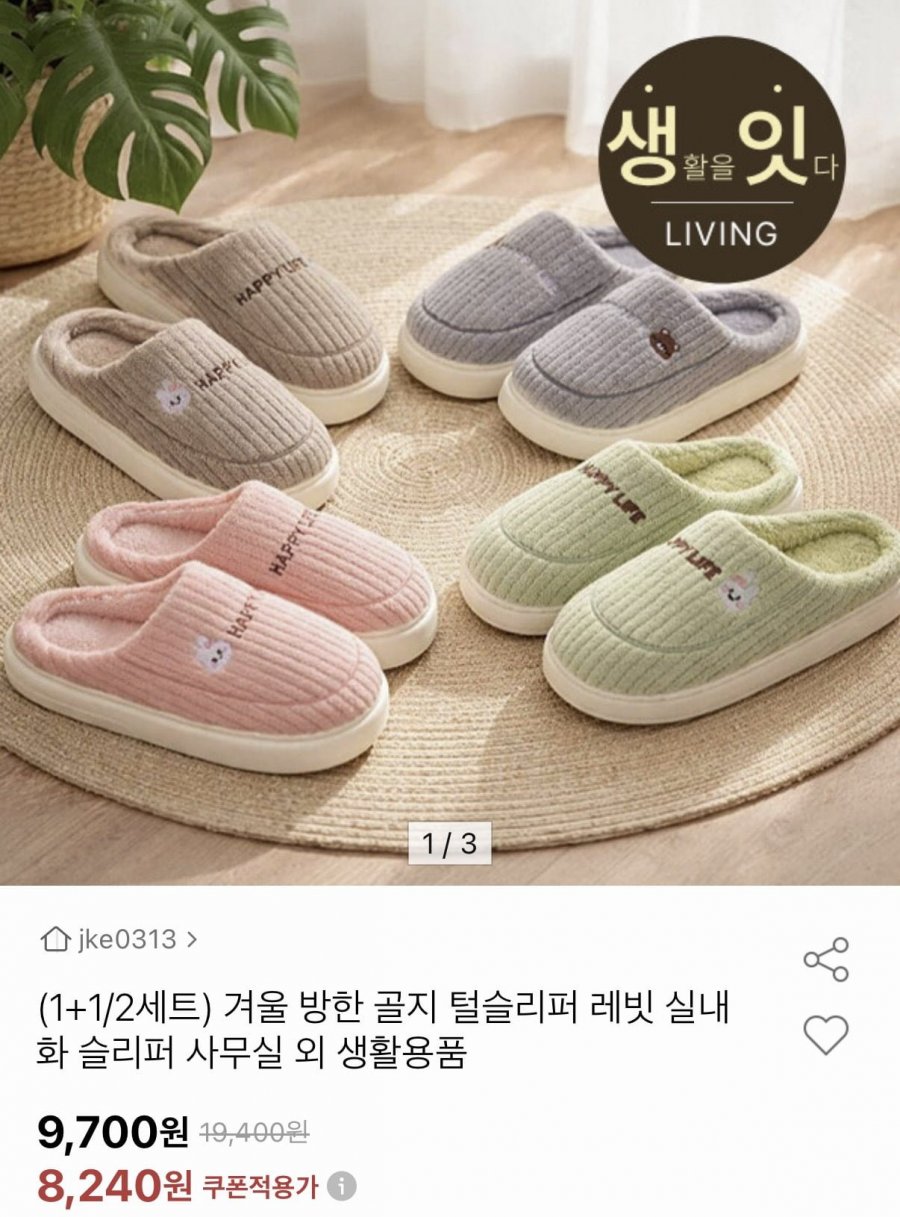Share this slipper product
Screen dimensions: 900x1217
(x=826, y=960)
